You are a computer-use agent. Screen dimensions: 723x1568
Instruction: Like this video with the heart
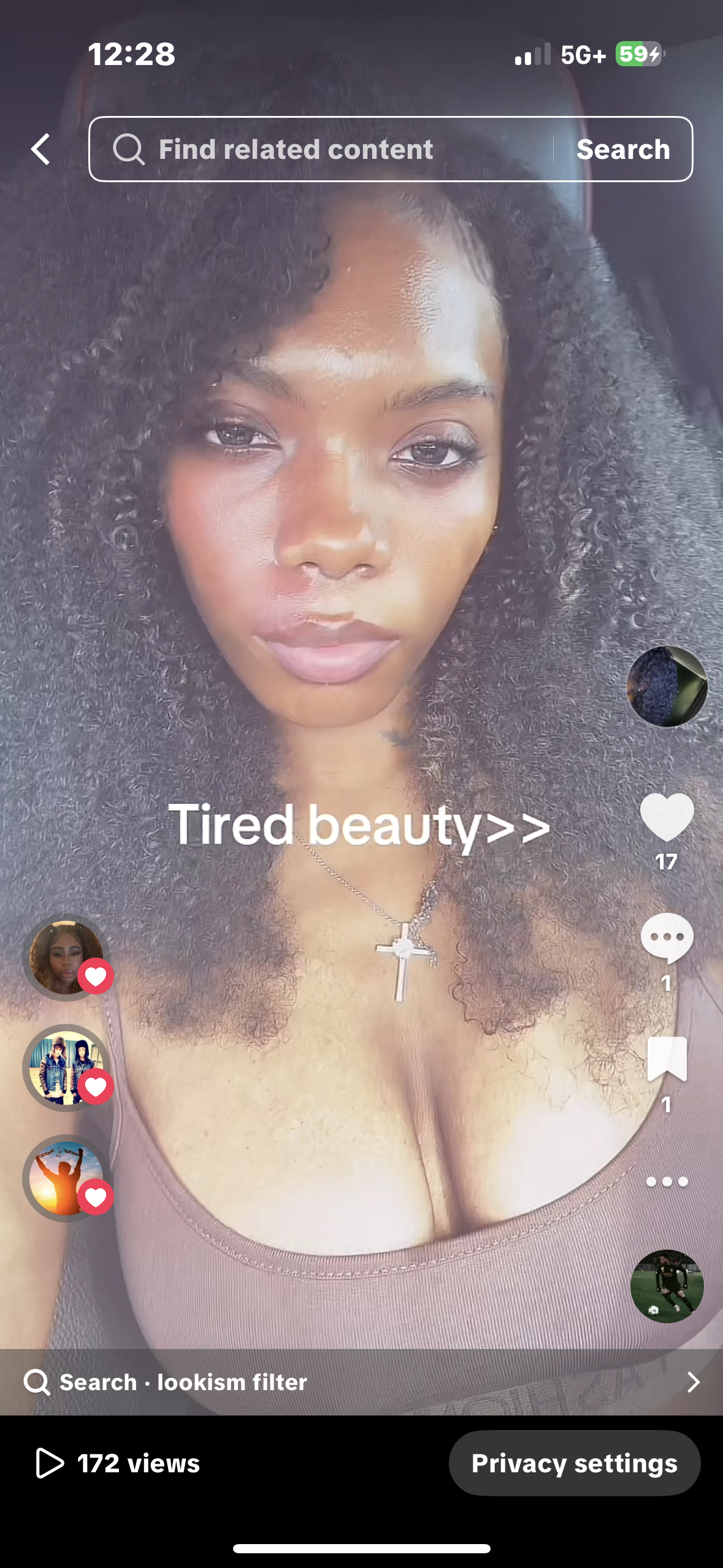pyautogui.click(x=667, y=817)
